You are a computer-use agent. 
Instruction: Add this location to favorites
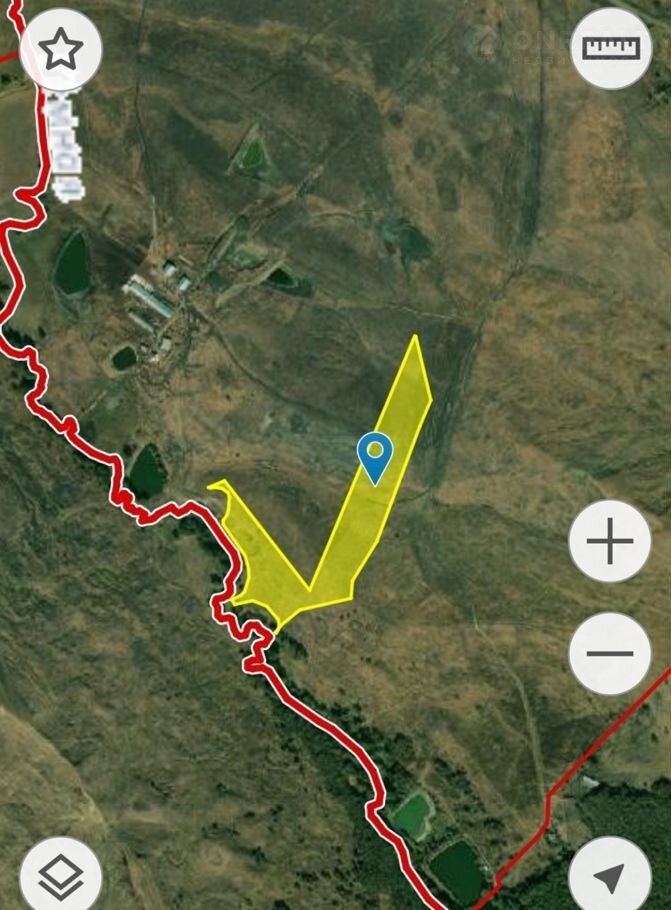(60, 48)
